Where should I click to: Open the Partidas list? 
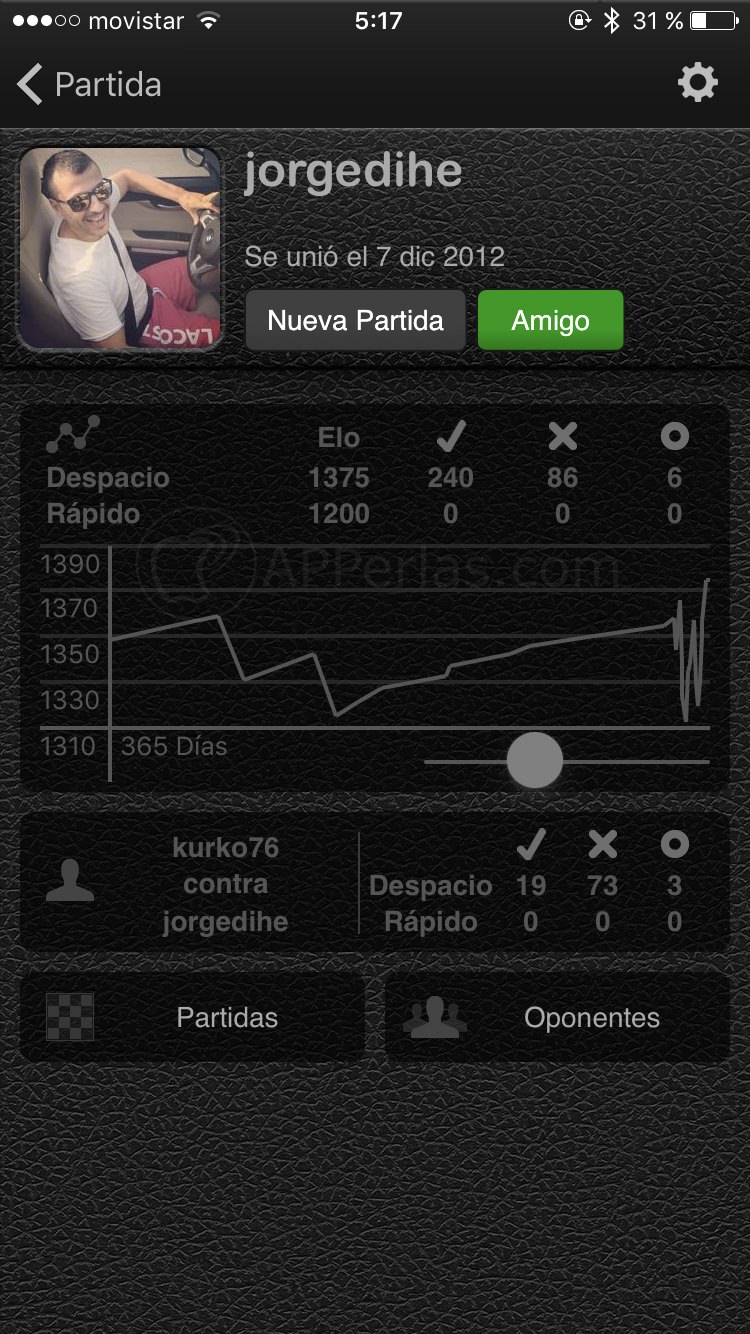pos(228,1017)
